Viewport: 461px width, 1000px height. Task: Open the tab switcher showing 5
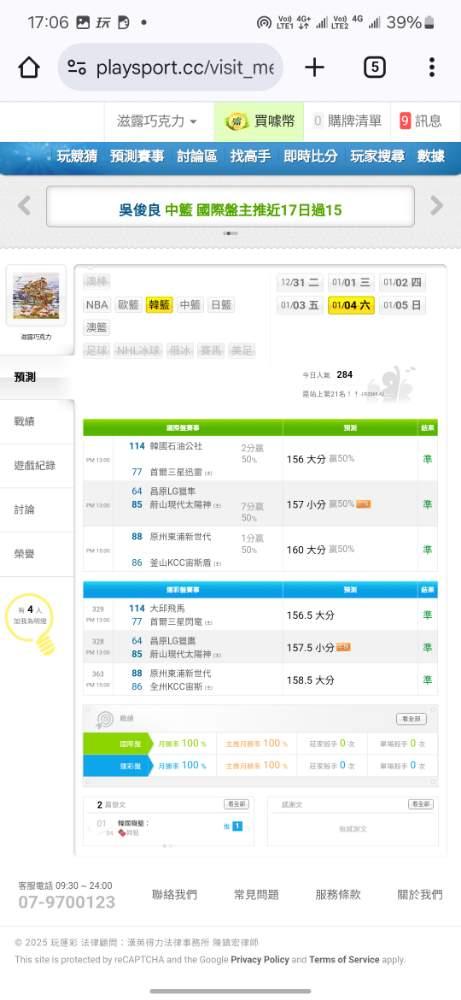(374, 67)
